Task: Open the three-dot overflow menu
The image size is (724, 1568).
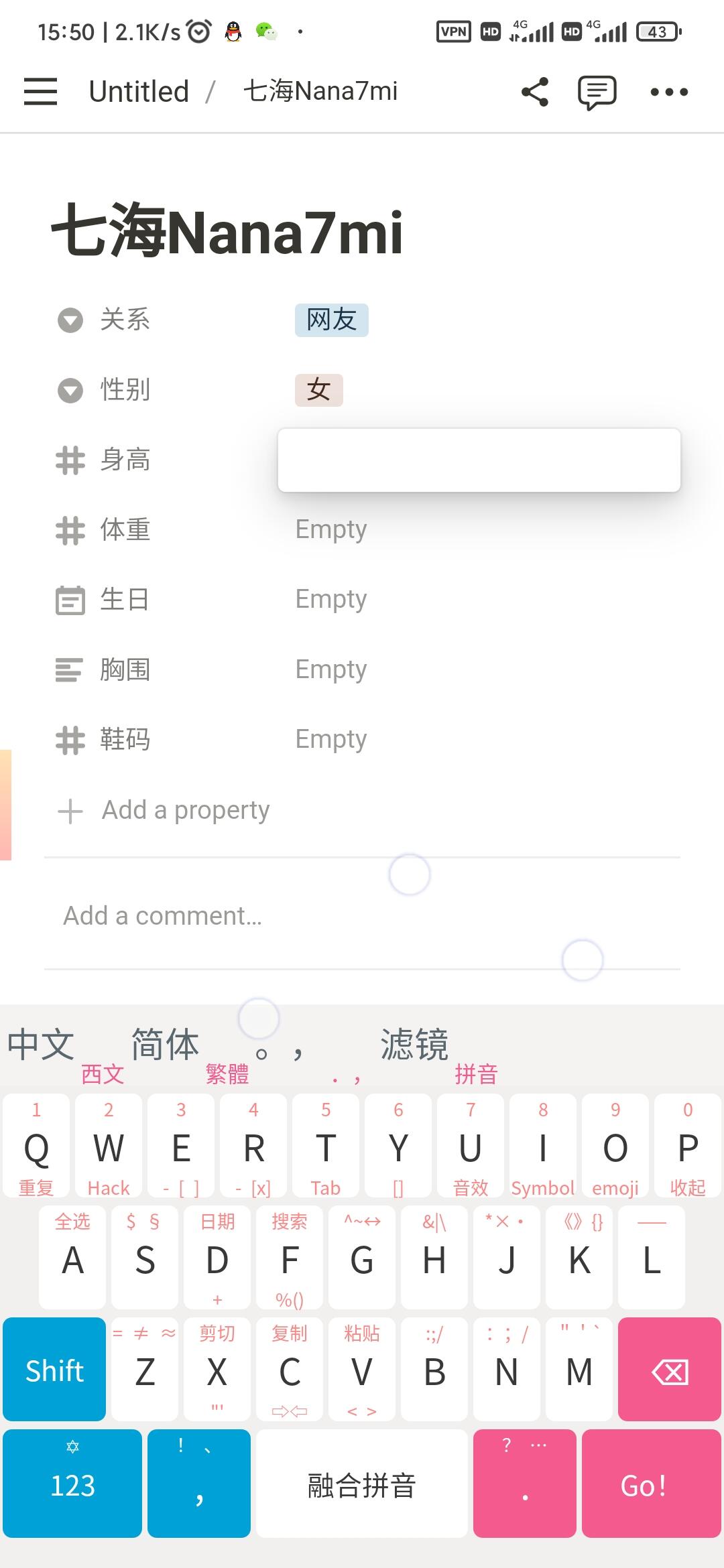Action: point(669,92)
